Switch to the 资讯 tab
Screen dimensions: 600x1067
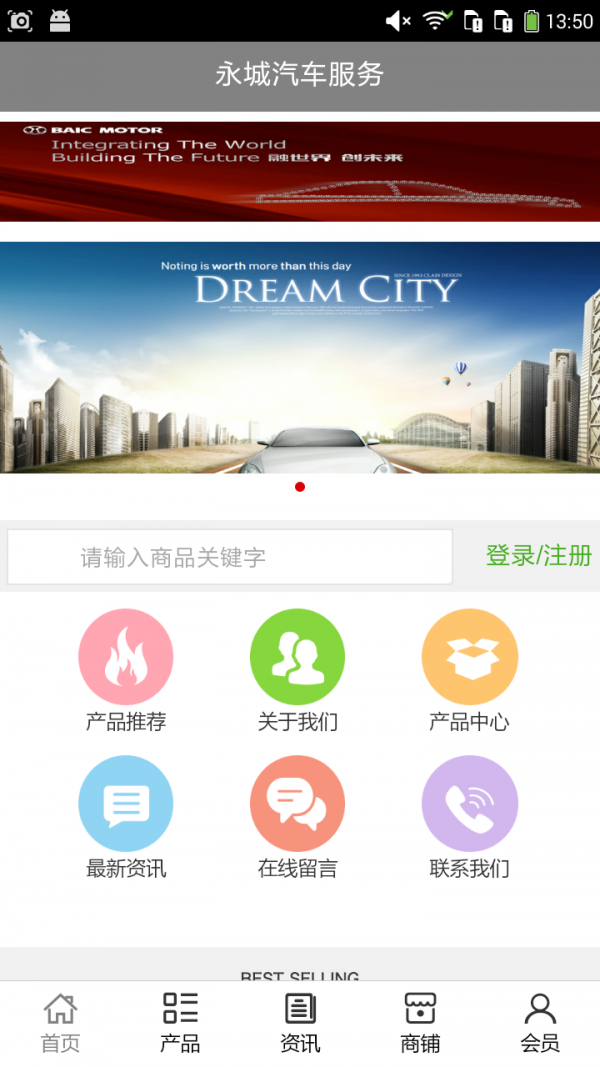pos(300,1022)
